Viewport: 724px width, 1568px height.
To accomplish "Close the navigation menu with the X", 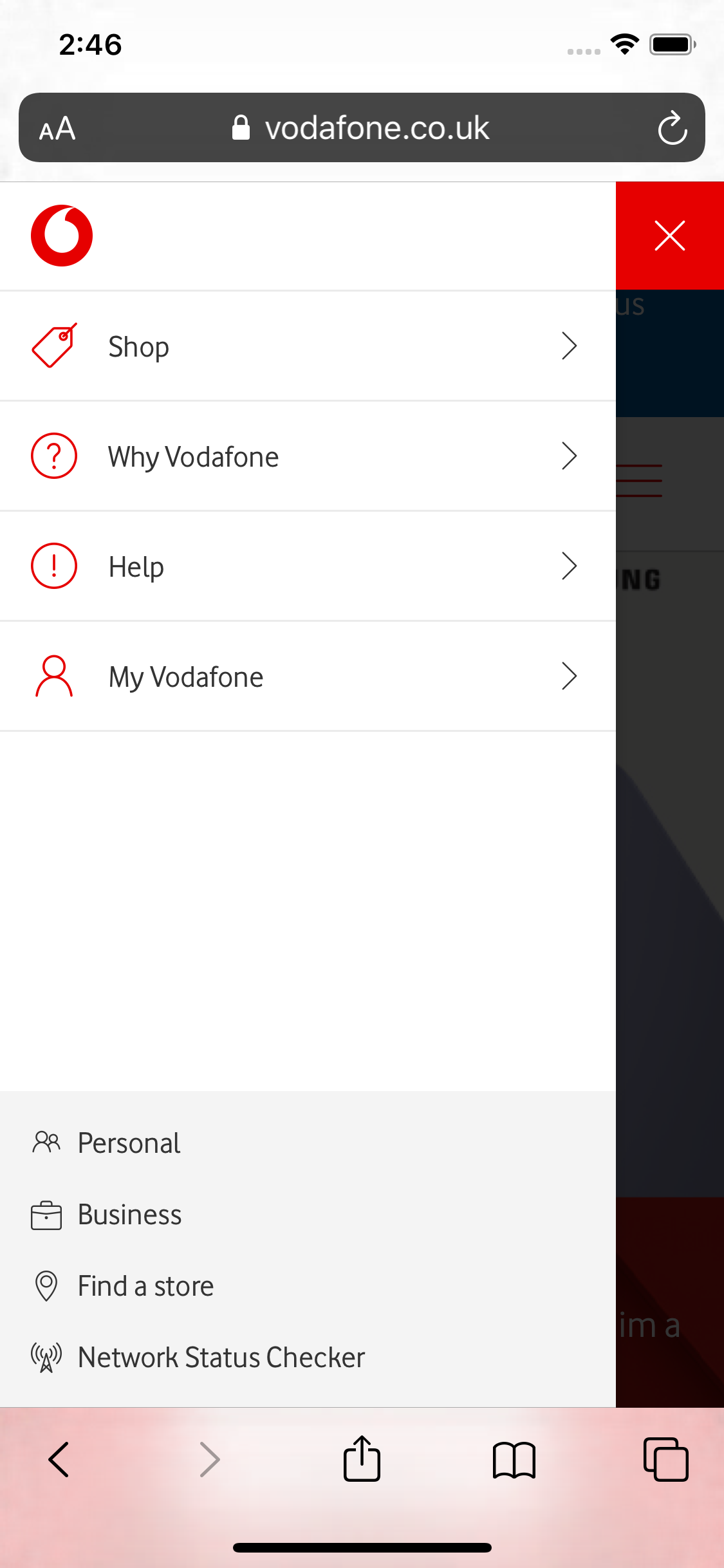I will click(x=669, y=235).
